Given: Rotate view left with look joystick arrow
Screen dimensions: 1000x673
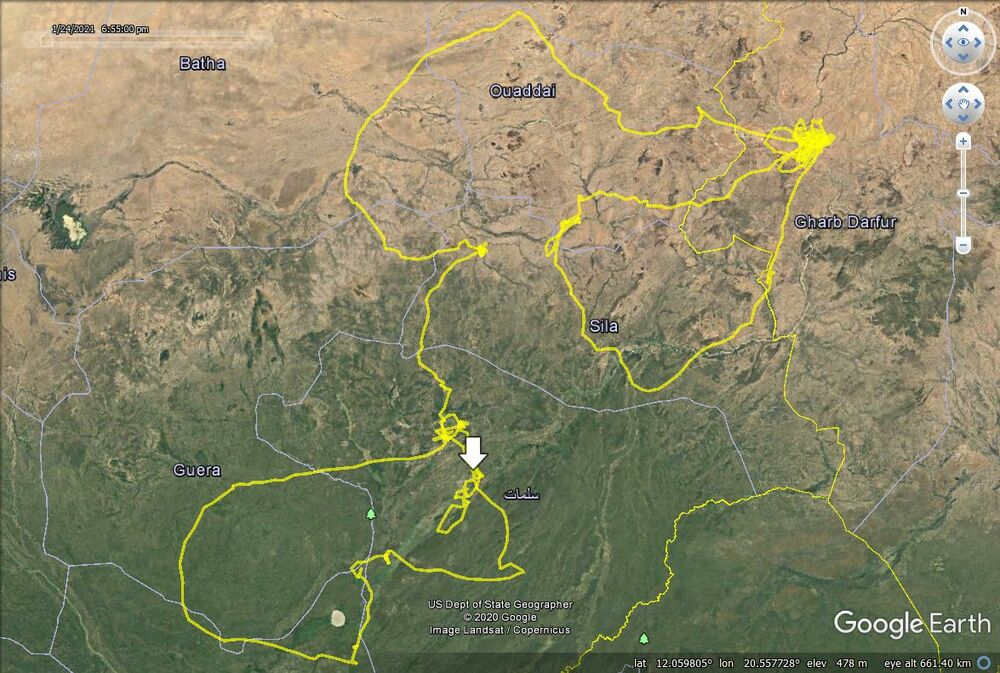Looking at the screenshot, I should pyautogui.click(x=947, y=43).
